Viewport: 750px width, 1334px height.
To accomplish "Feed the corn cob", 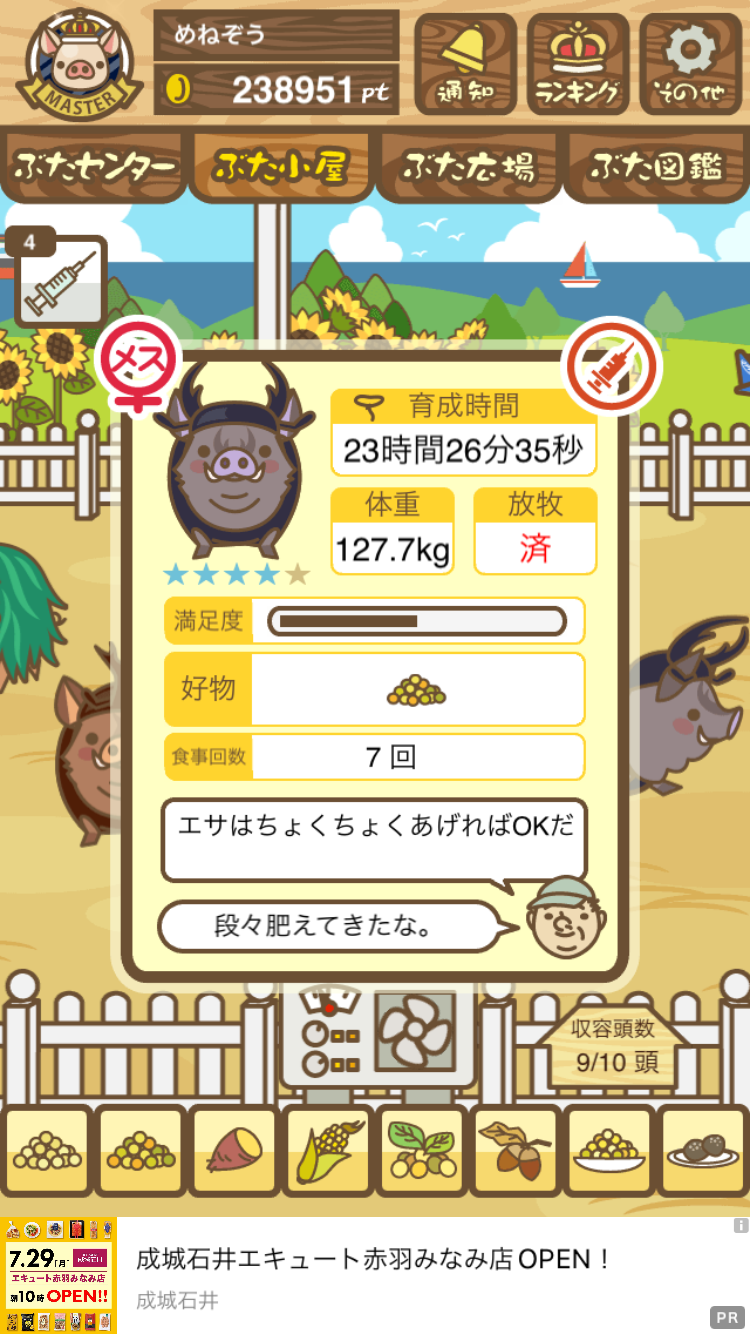I will (327, 1150).
